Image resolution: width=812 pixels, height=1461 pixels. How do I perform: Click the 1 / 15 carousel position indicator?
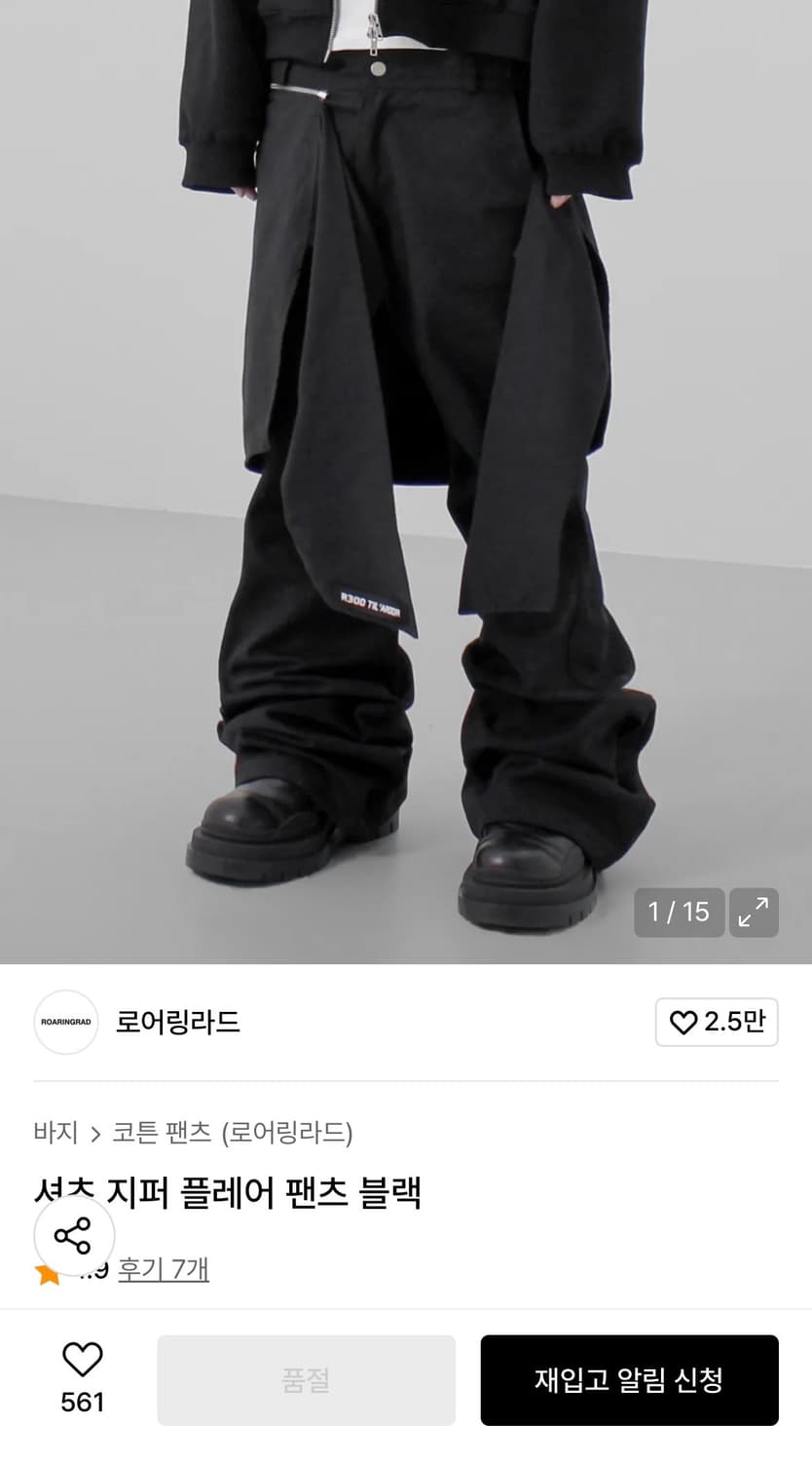679,913
